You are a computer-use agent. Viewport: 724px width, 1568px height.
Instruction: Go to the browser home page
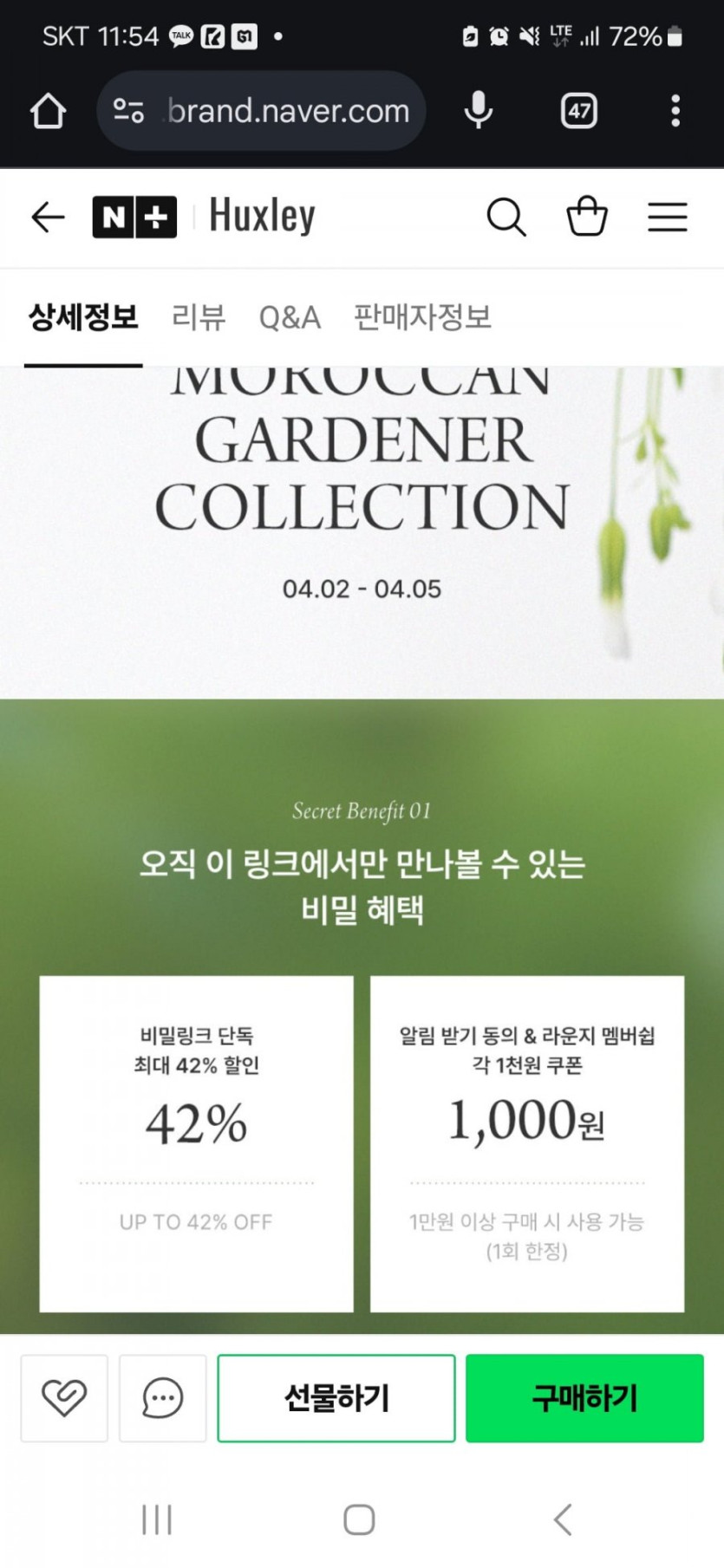click(48, 111)
